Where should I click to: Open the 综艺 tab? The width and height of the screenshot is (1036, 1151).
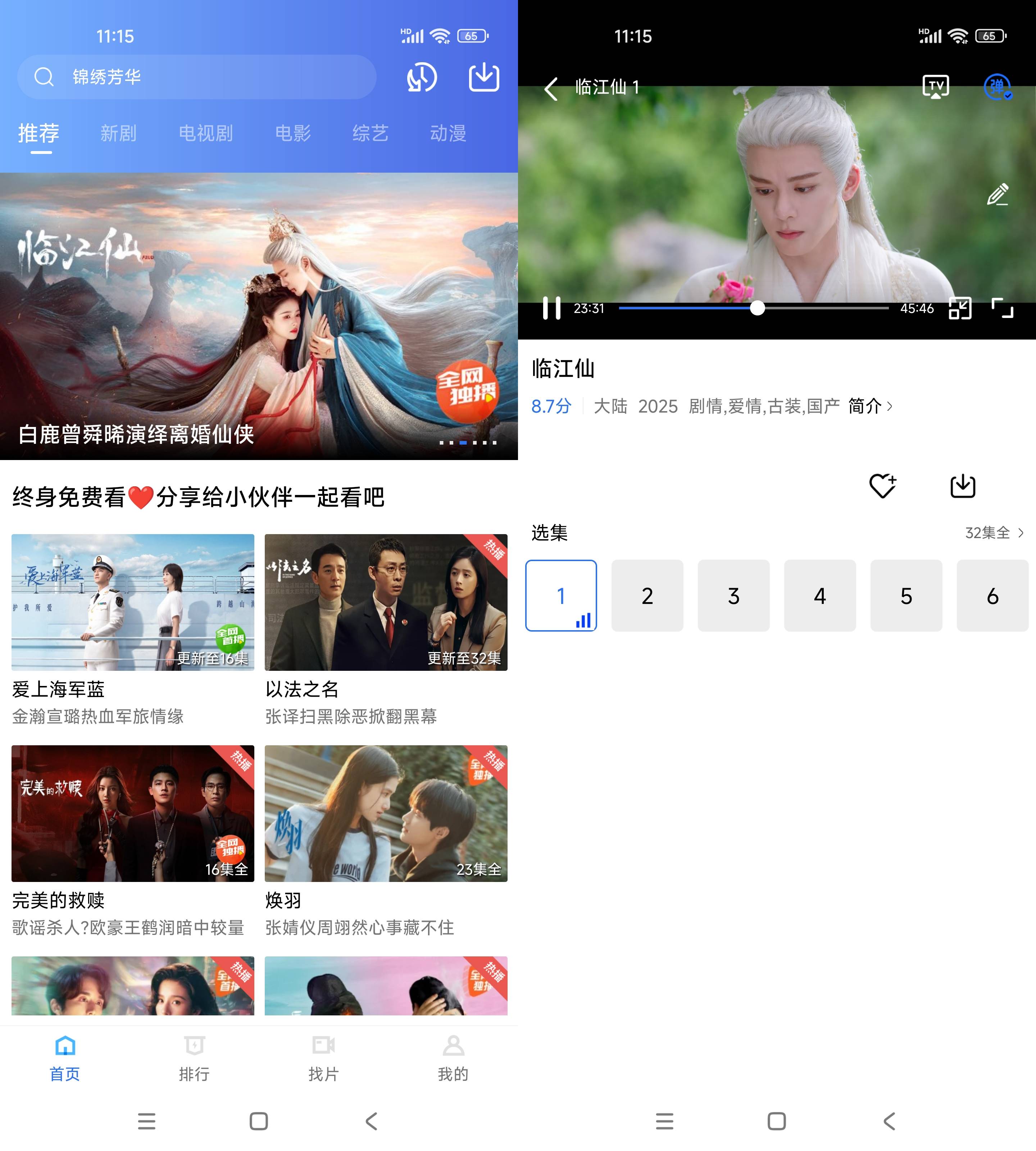(x=370, y=133)
